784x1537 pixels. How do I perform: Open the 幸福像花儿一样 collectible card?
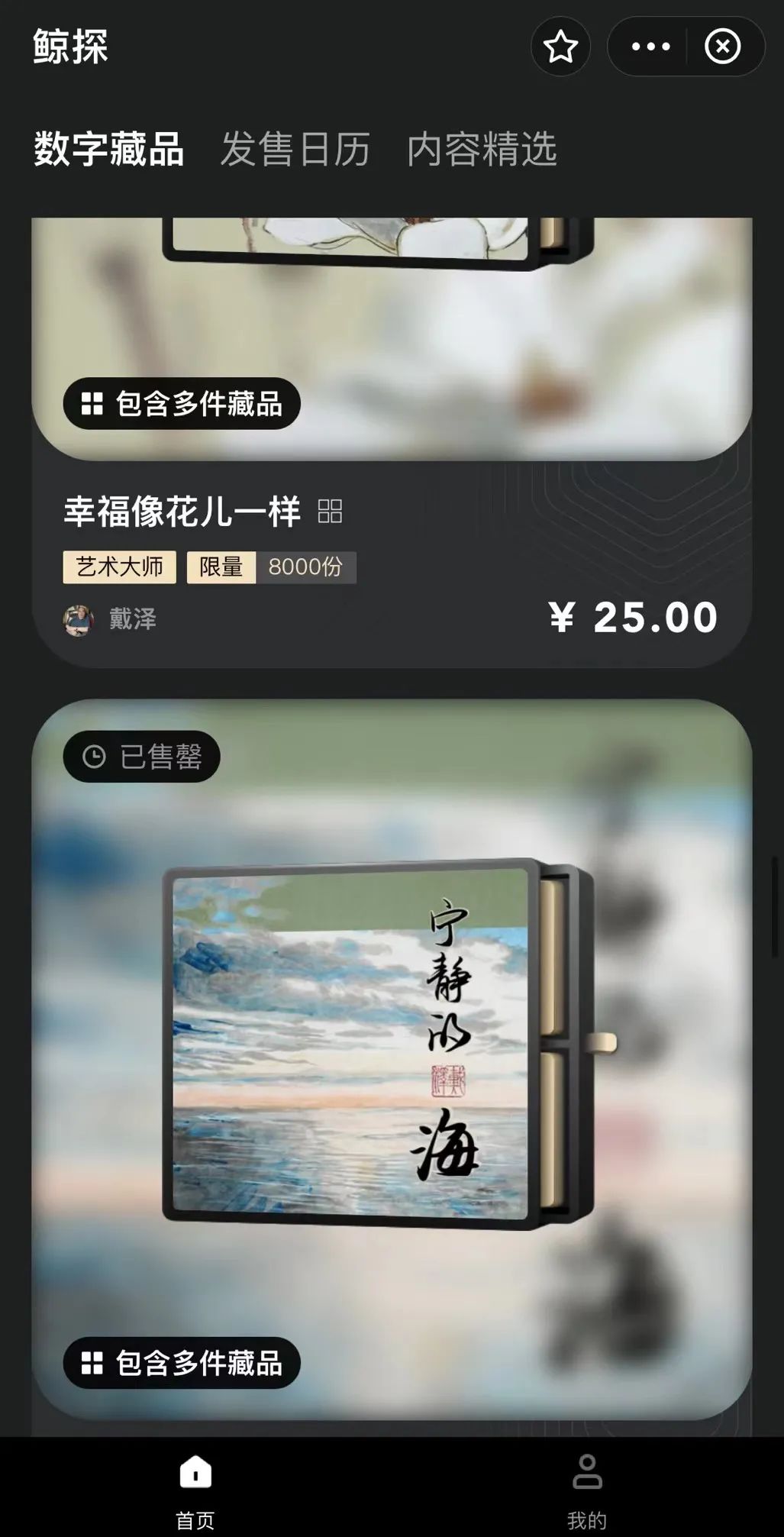pos(182,512)
